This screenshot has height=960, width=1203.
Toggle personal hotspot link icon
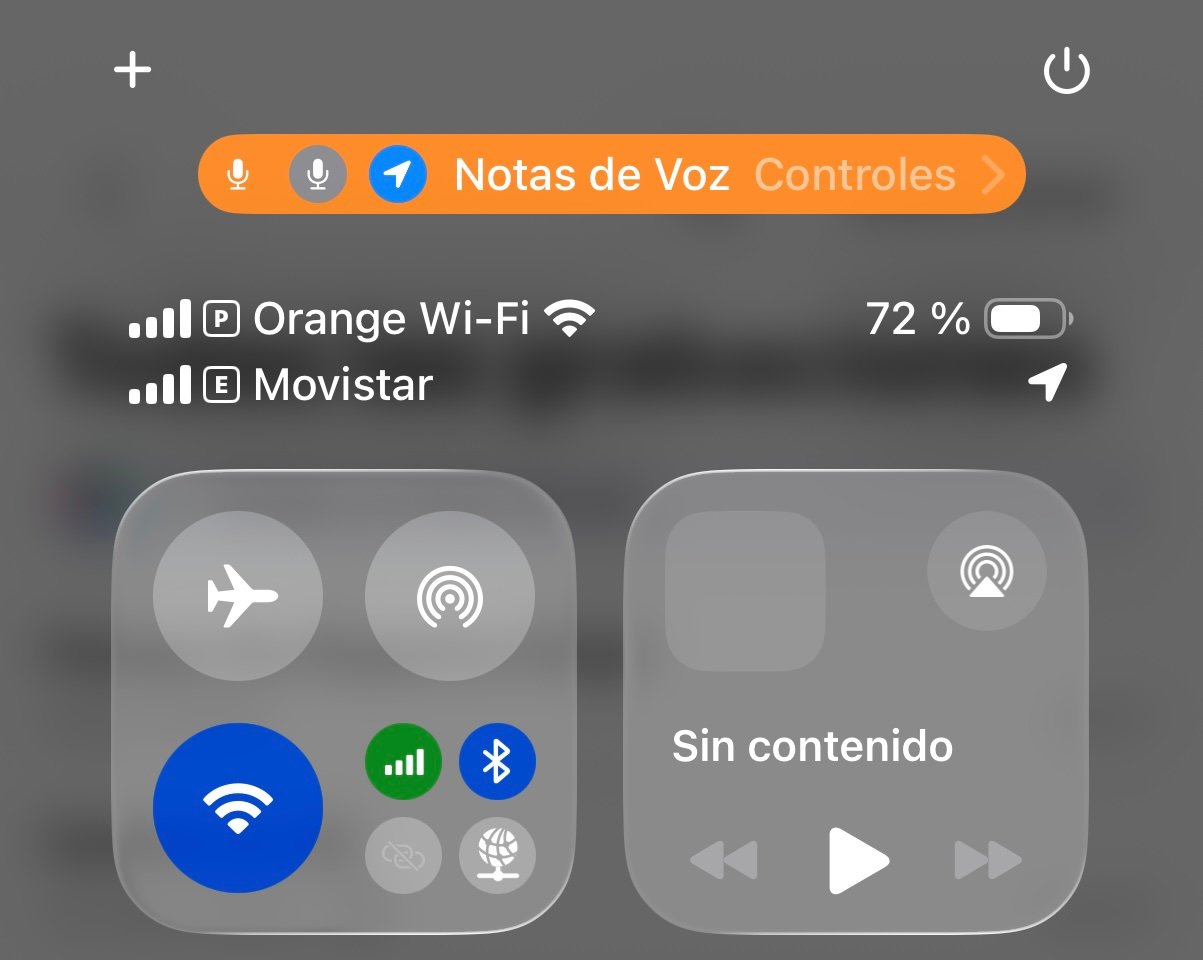tap(404, 855)
